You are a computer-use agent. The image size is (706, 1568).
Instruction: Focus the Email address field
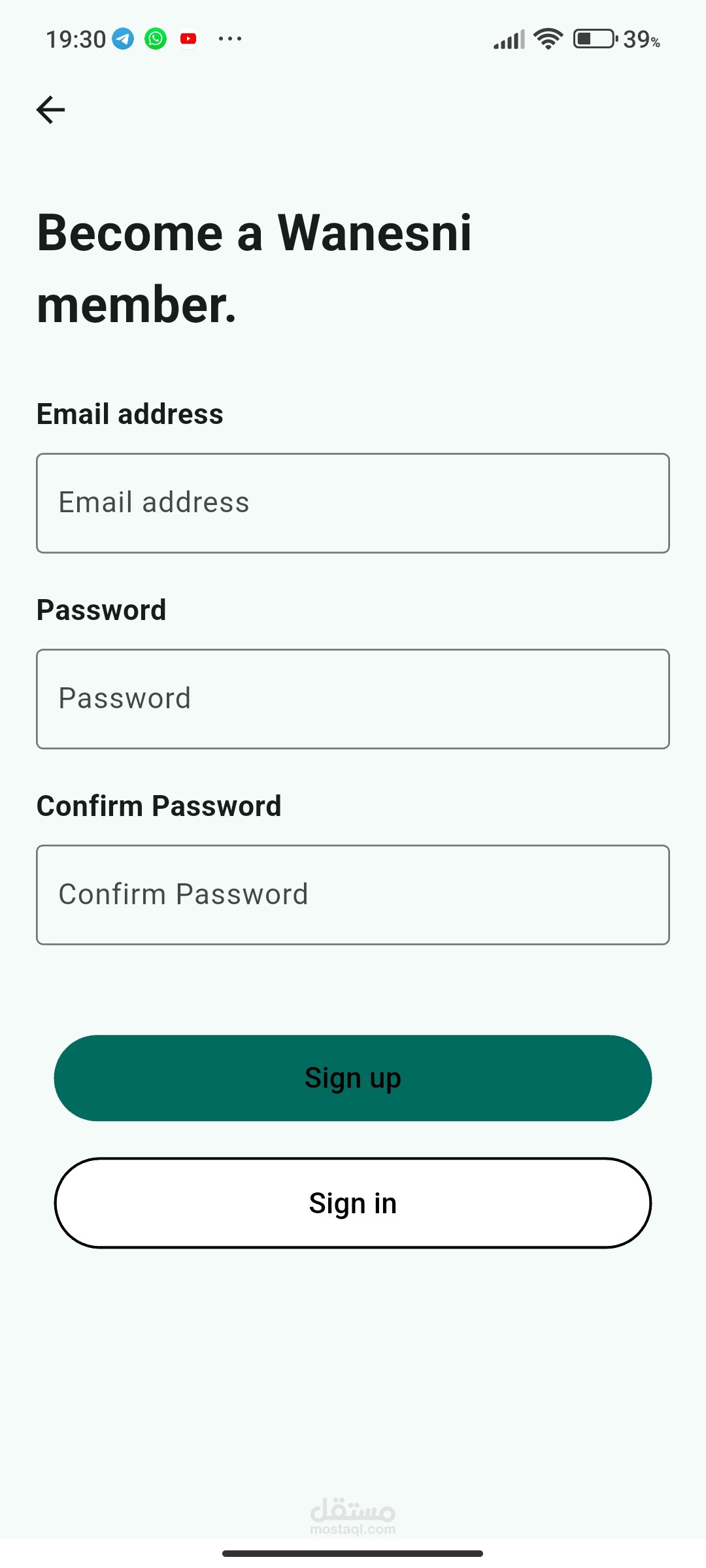click(353, 503)
